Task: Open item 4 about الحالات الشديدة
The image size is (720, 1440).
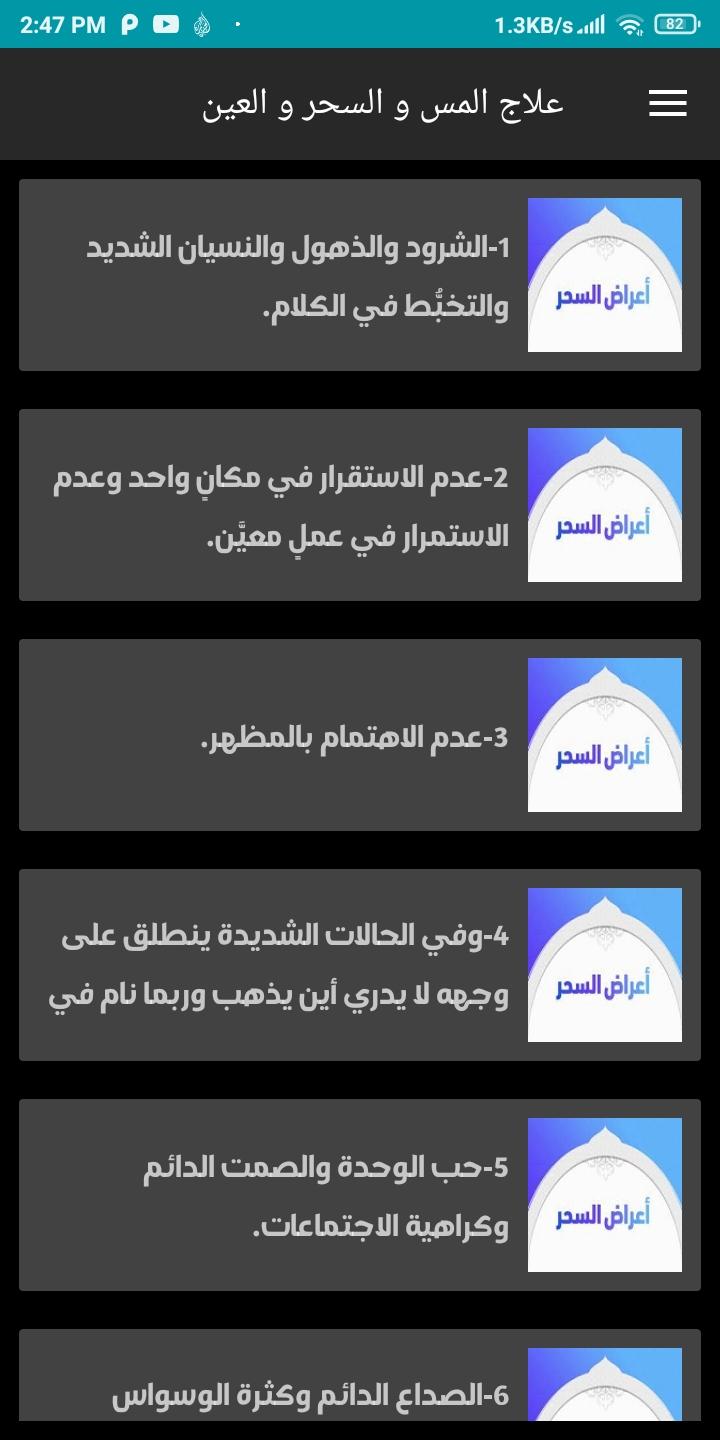Action: [360, 965]
